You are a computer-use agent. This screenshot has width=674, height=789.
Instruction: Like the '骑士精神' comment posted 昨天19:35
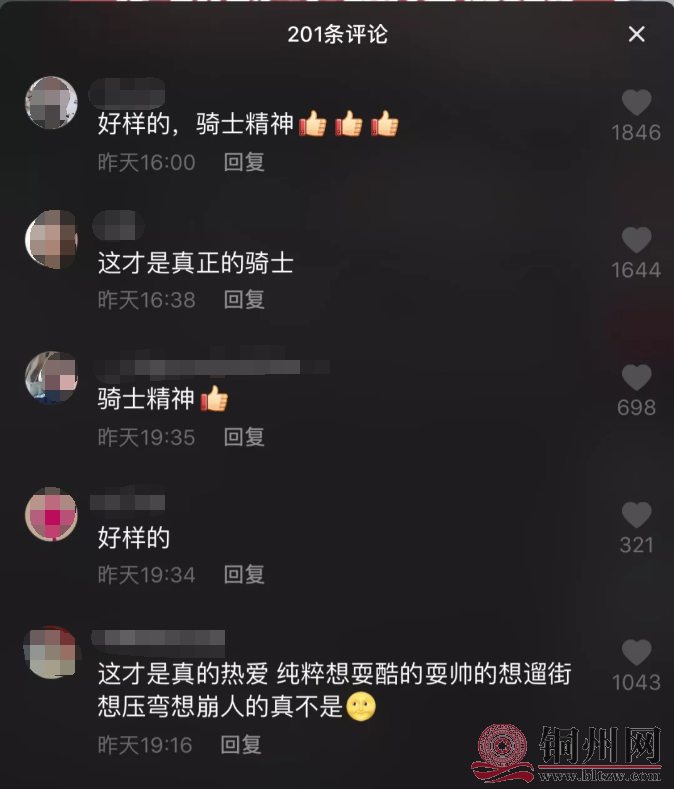[x=636, y=377]
